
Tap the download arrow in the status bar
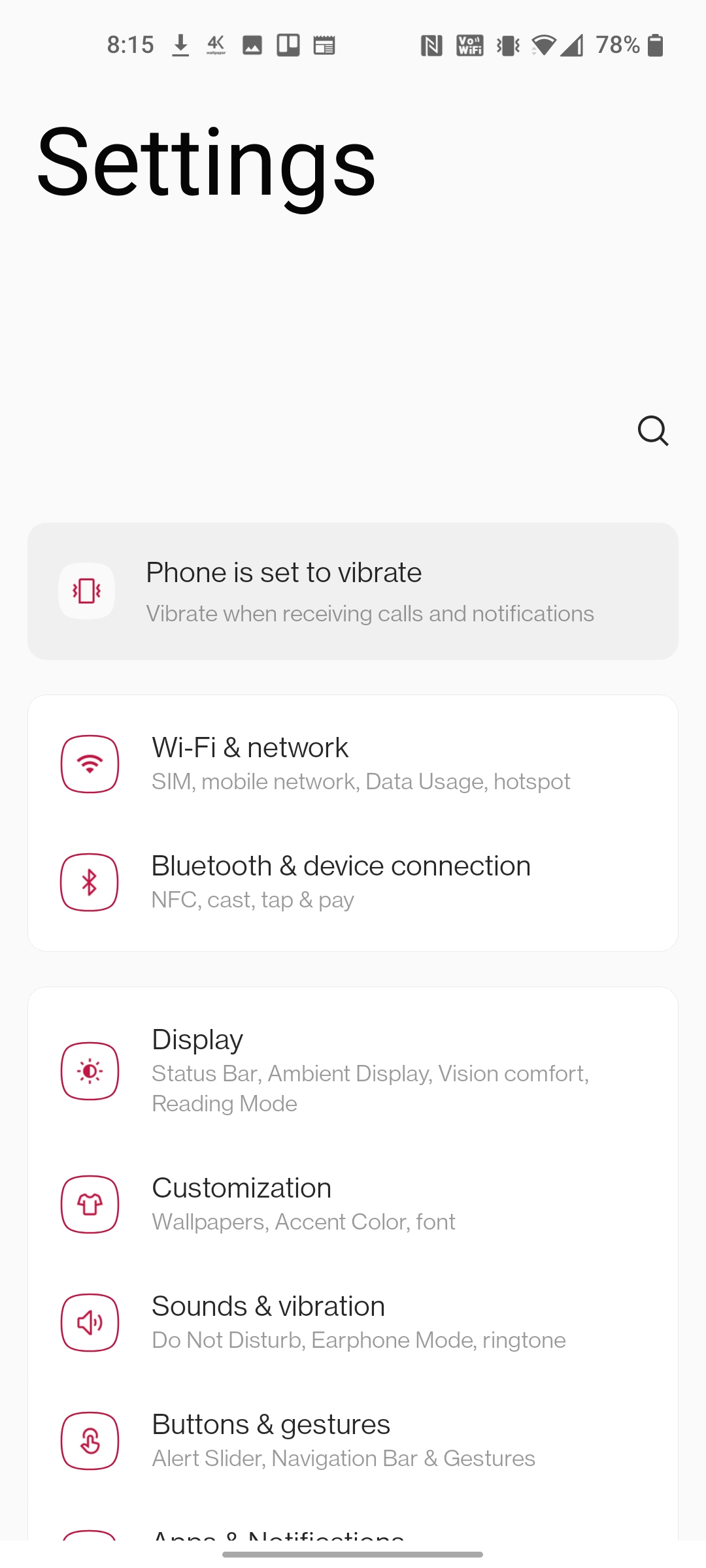coord(180,44)
